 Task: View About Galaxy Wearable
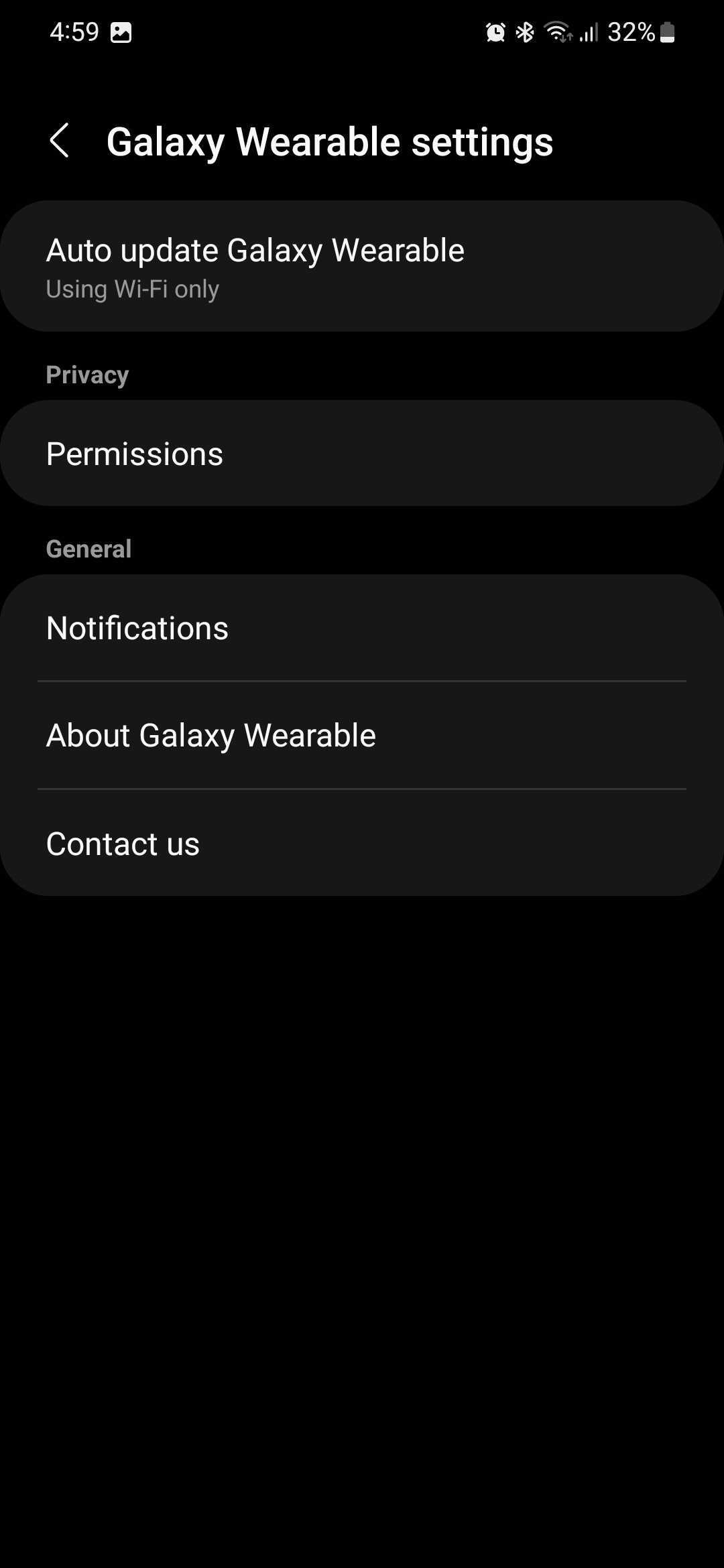click(362, 736)
